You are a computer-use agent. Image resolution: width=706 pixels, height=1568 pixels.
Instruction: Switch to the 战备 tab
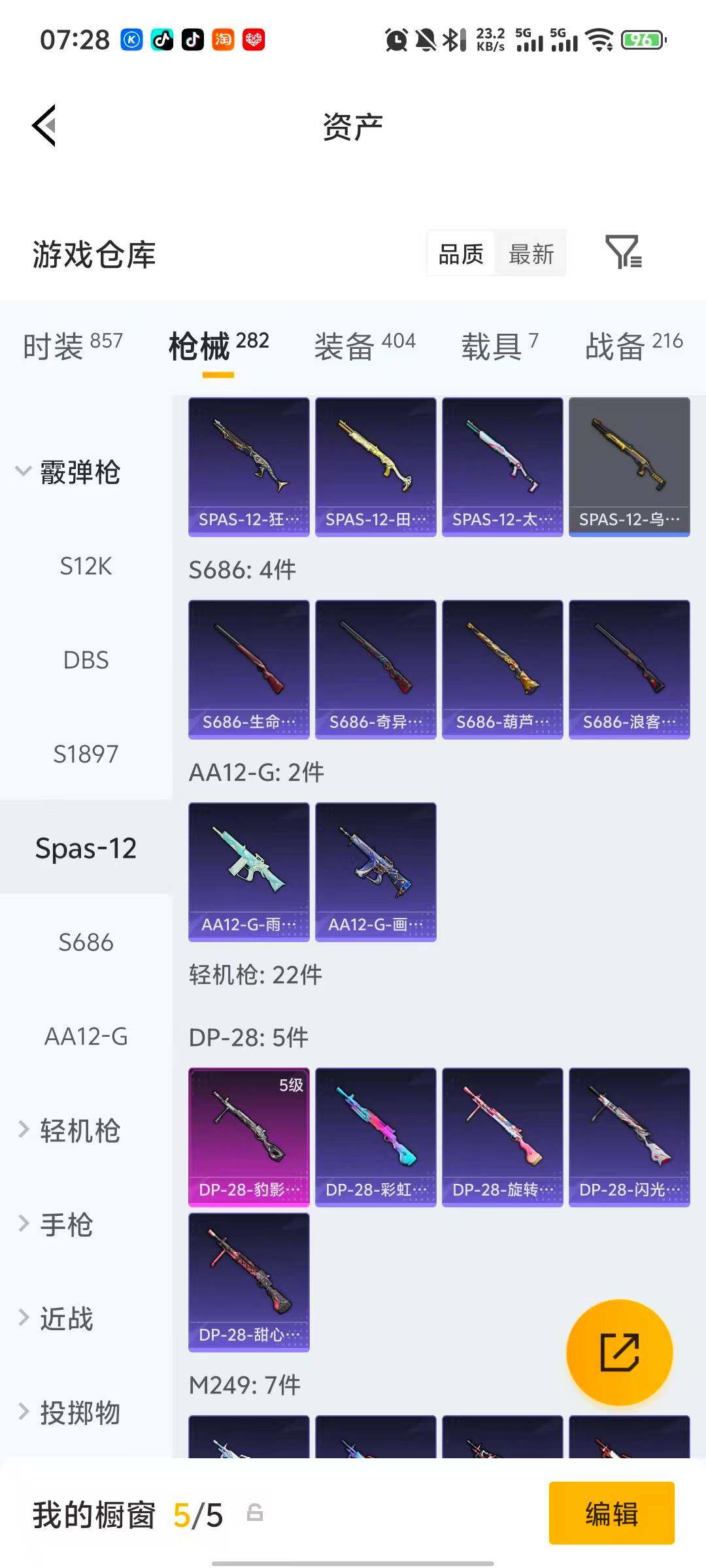click(633, 345)
